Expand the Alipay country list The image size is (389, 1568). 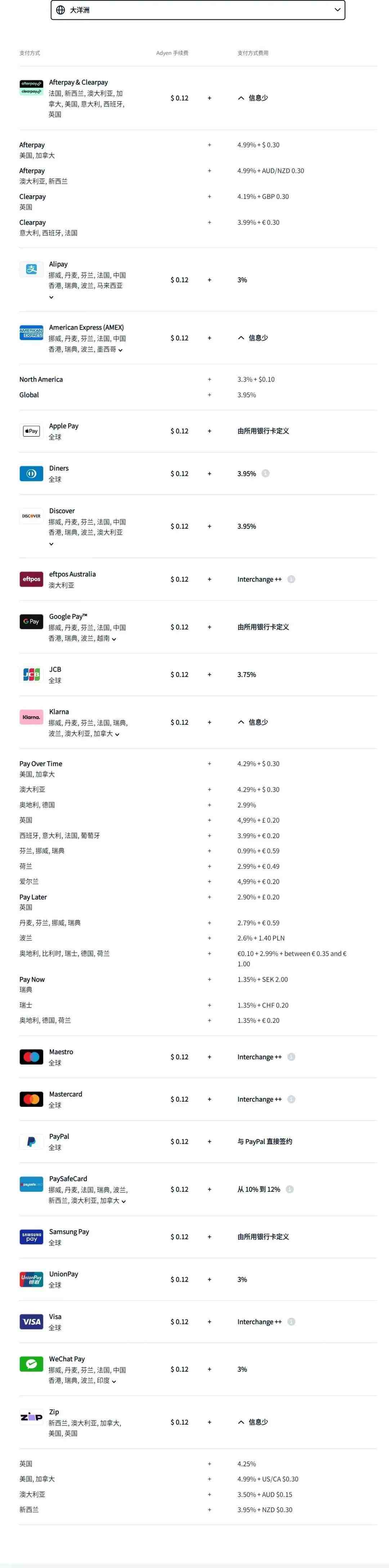51,297
